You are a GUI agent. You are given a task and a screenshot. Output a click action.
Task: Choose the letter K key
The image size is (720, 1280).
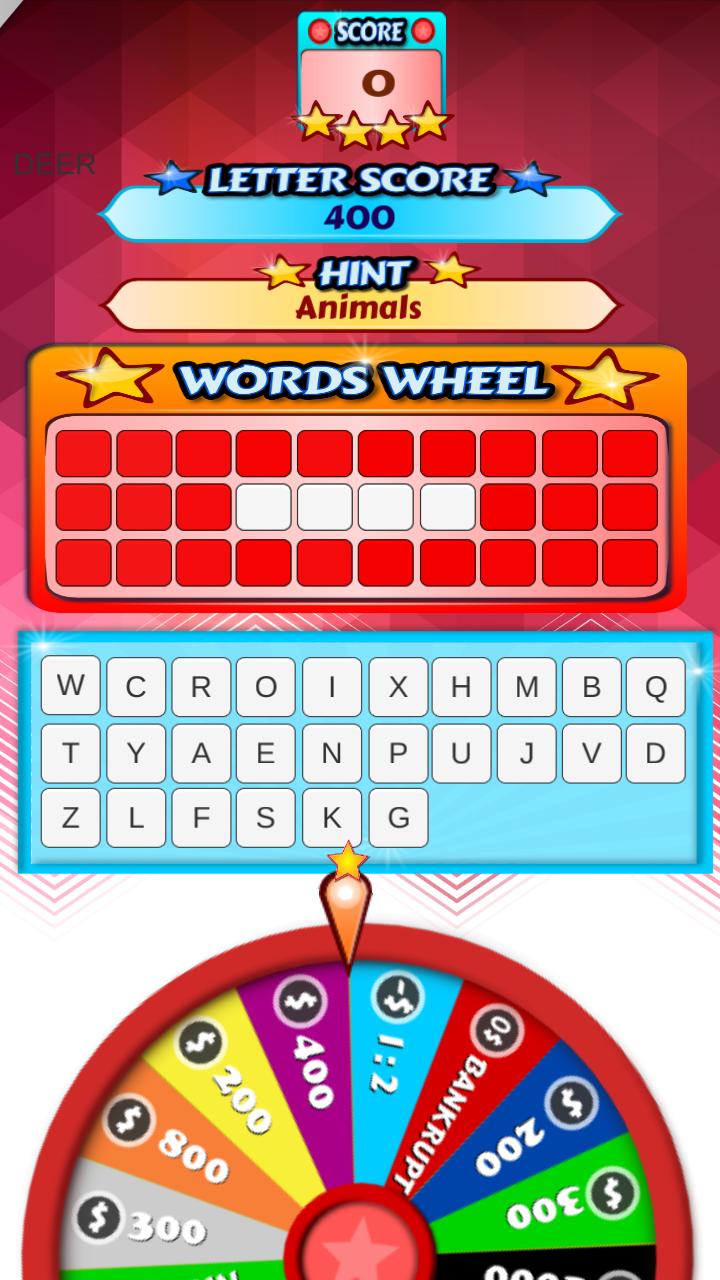[x=331, y=818]
